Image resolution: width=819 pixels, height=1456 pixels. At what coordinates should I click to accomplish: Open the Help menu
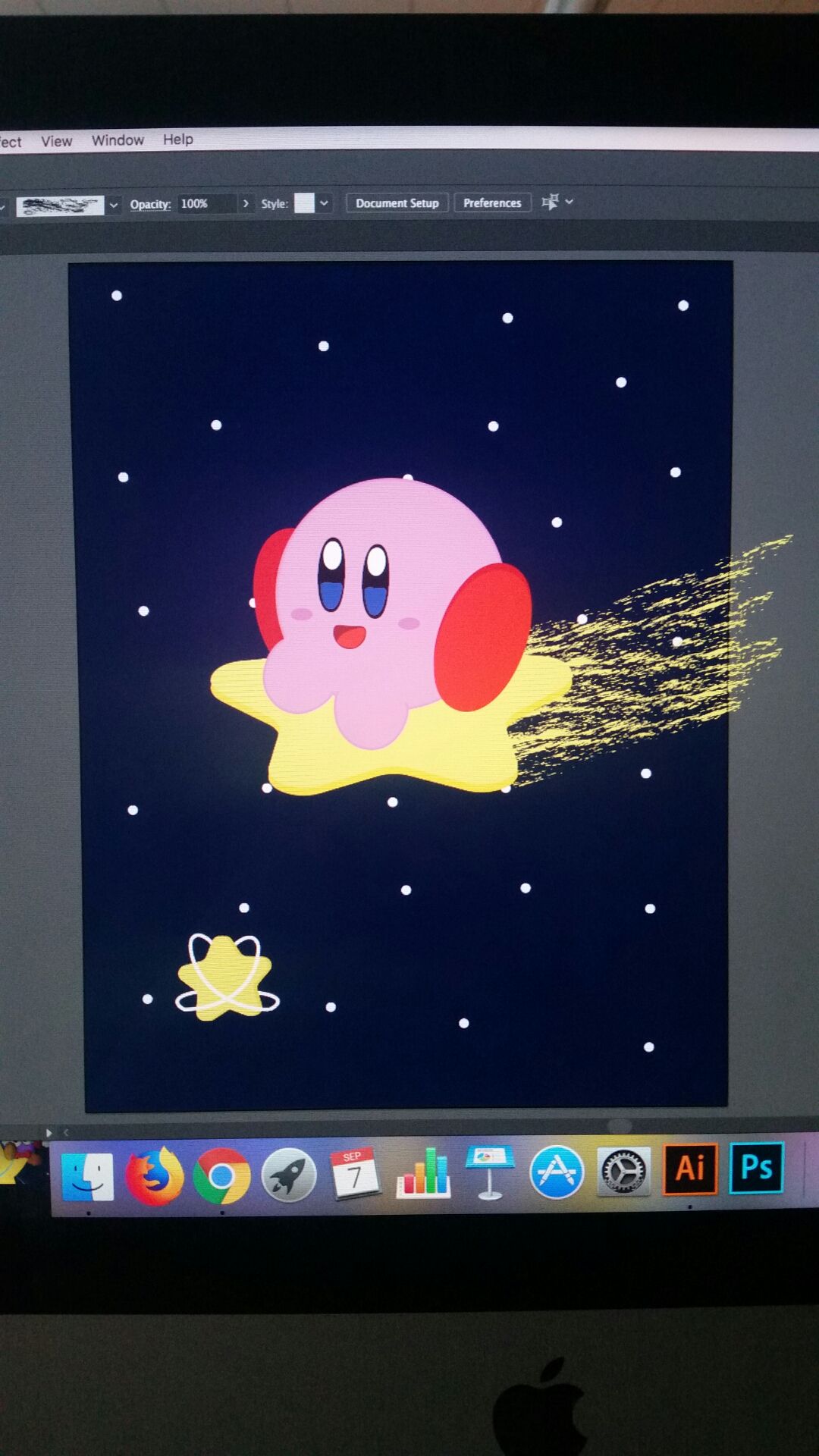[x=178, y=140]
